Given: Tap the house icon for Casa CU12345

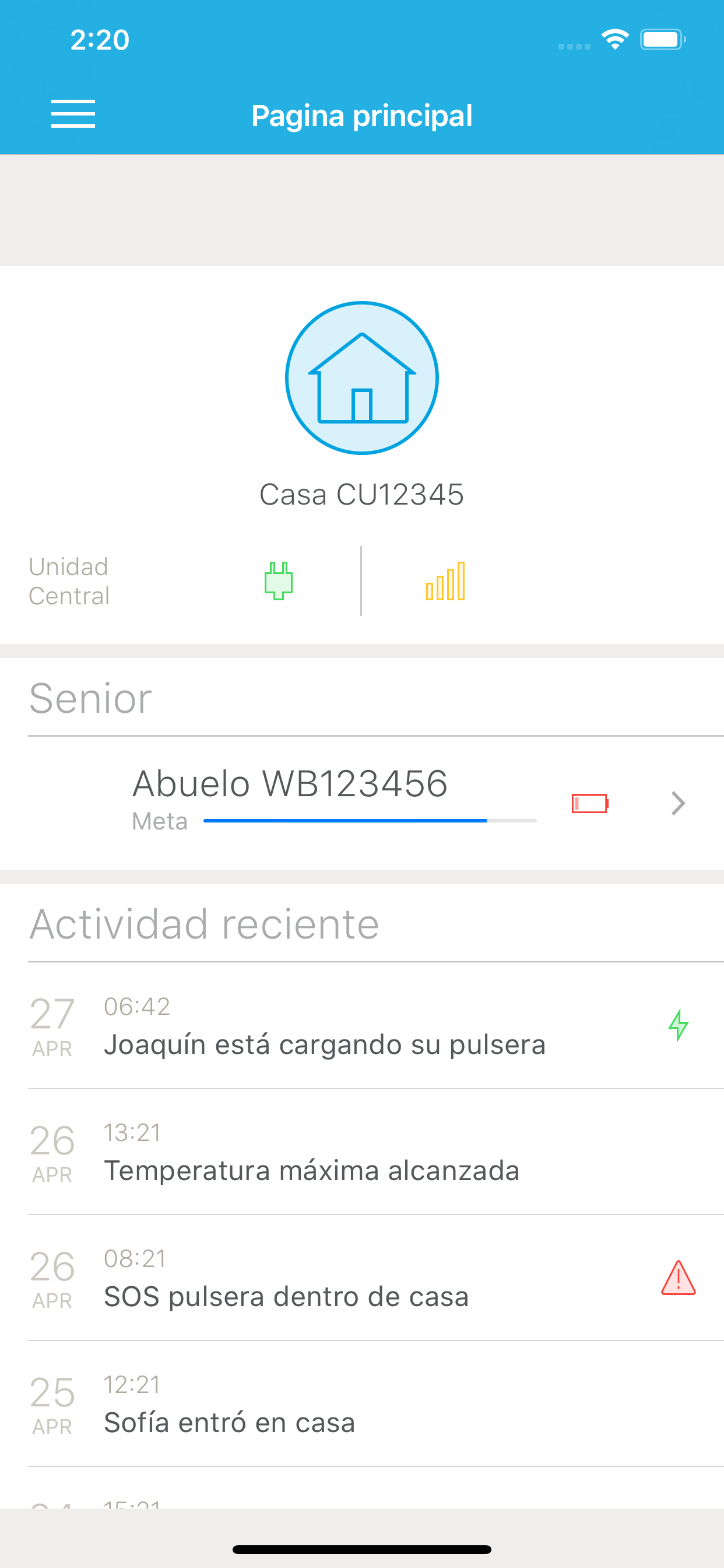Looking at the screenshot, I should tap(362, 378).
